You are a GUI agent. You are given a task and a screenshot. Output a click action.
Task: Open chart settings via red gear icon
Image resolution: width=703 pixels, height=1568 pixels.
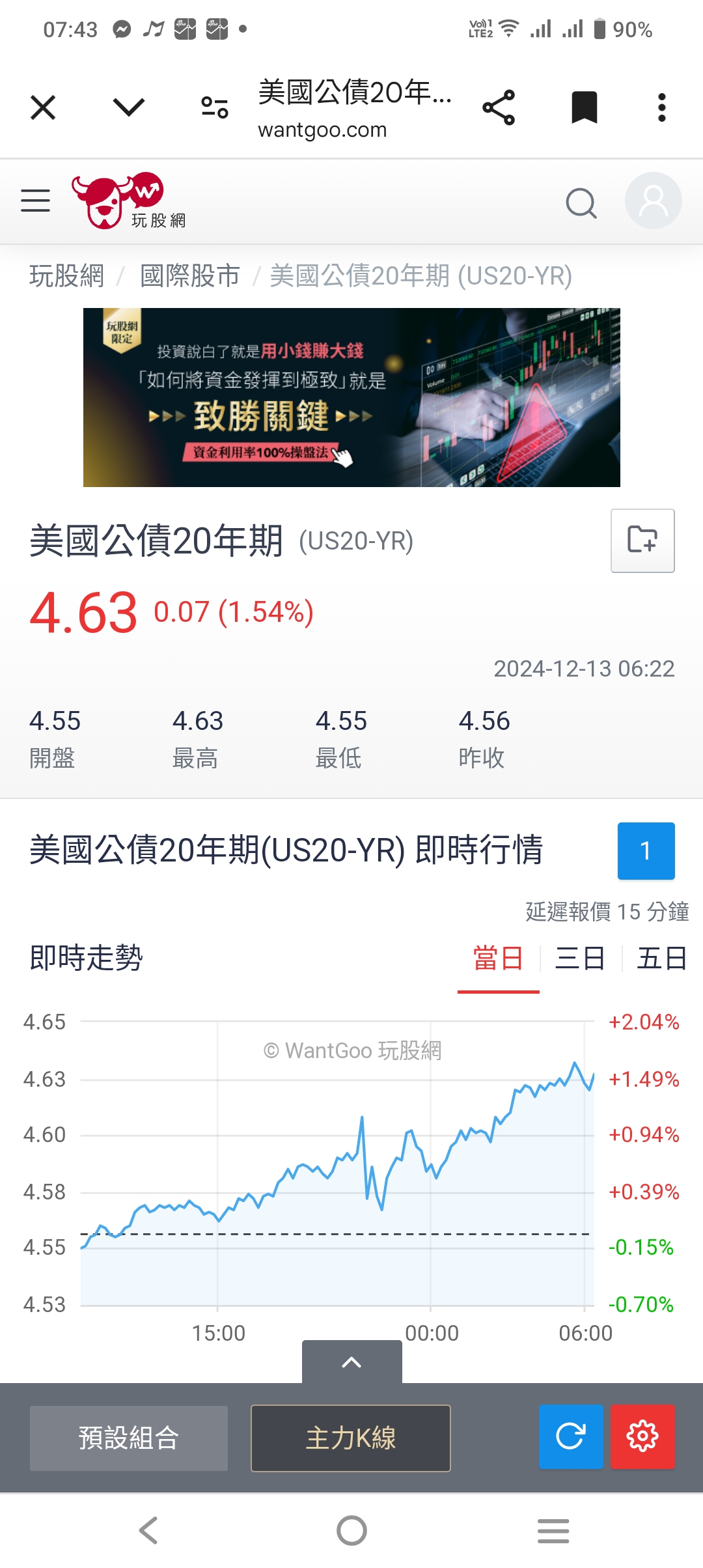[642, 1438]
